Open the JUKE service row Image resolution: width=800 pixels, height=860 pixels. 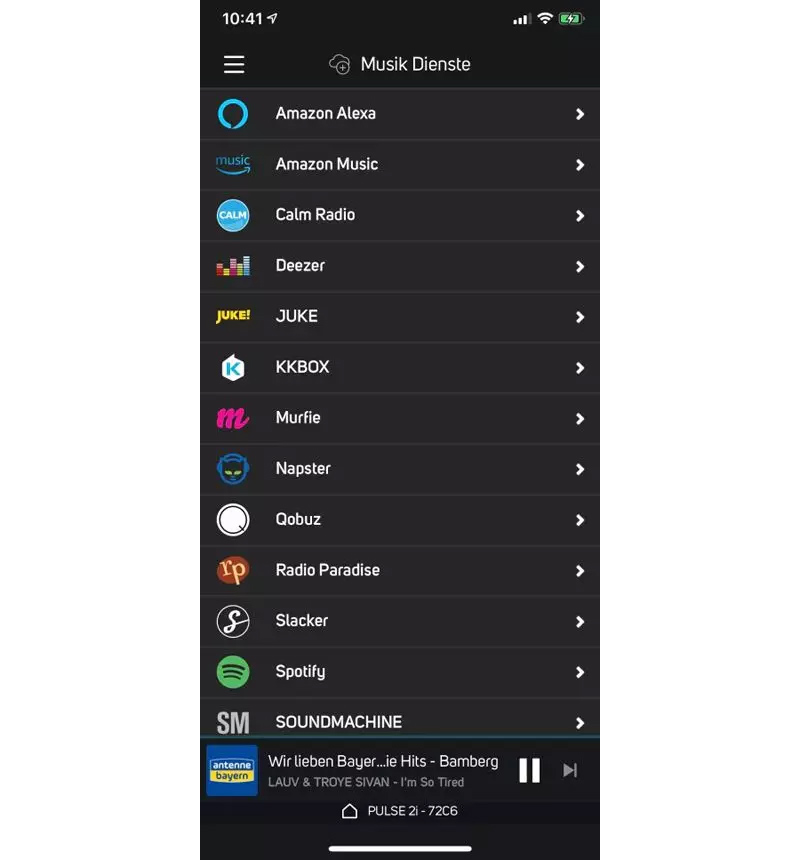point(400,316)
